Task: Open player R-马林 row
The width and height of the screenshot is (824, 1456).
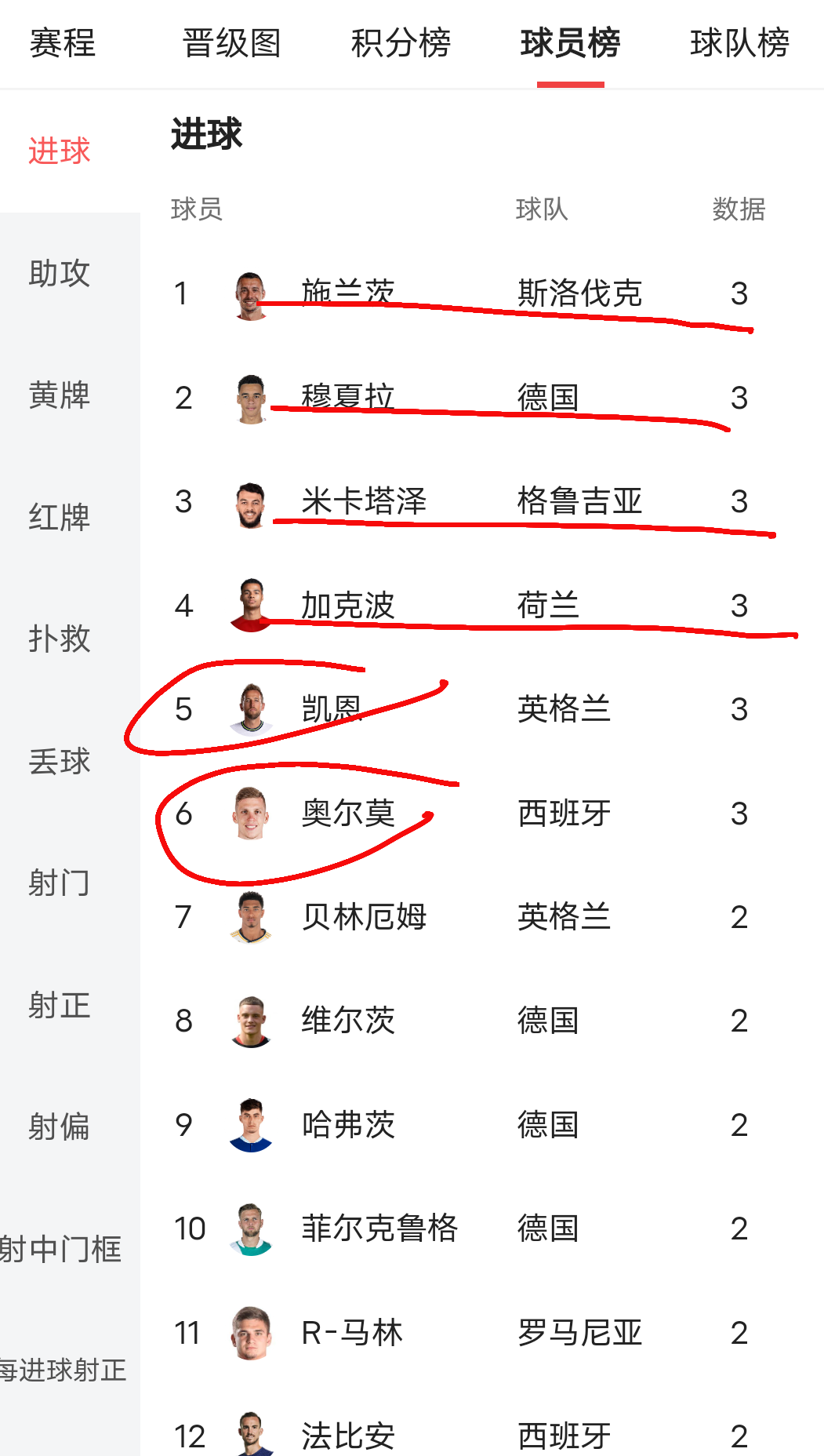Action: 351,1333
